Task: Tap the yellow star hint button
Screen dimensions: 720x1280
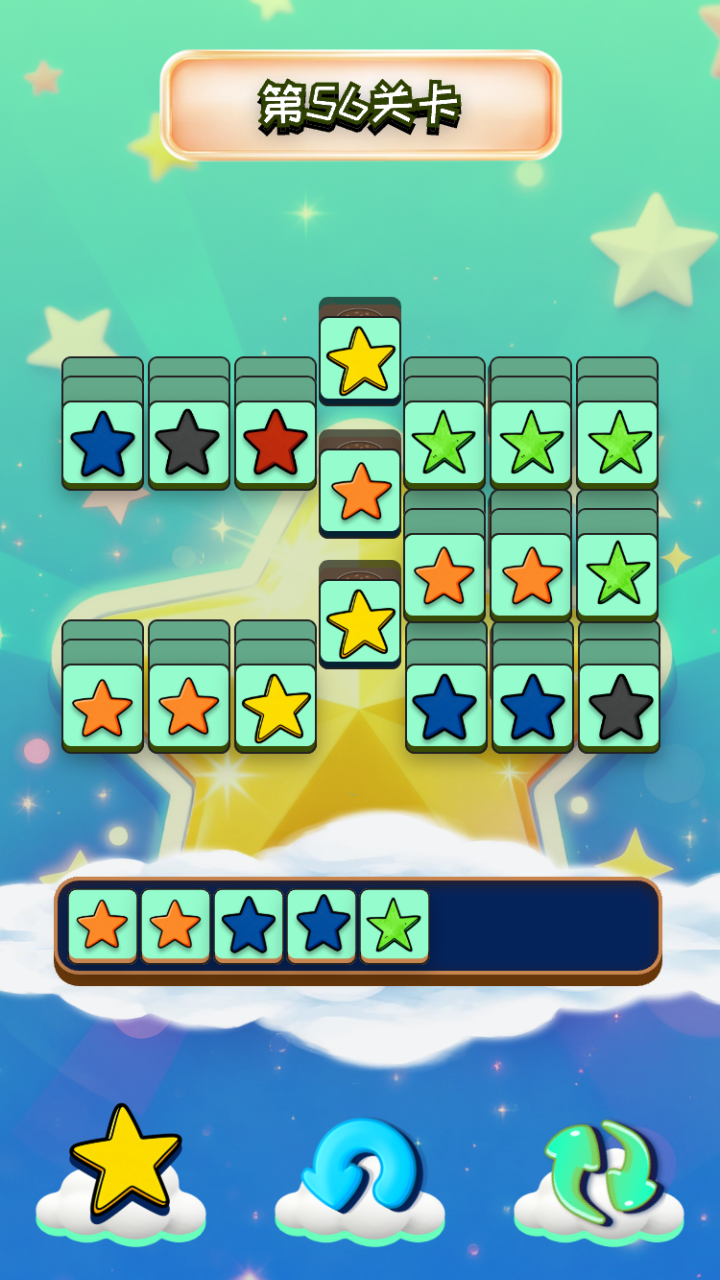Action: pyautogui.click(x=124, y=1161)
